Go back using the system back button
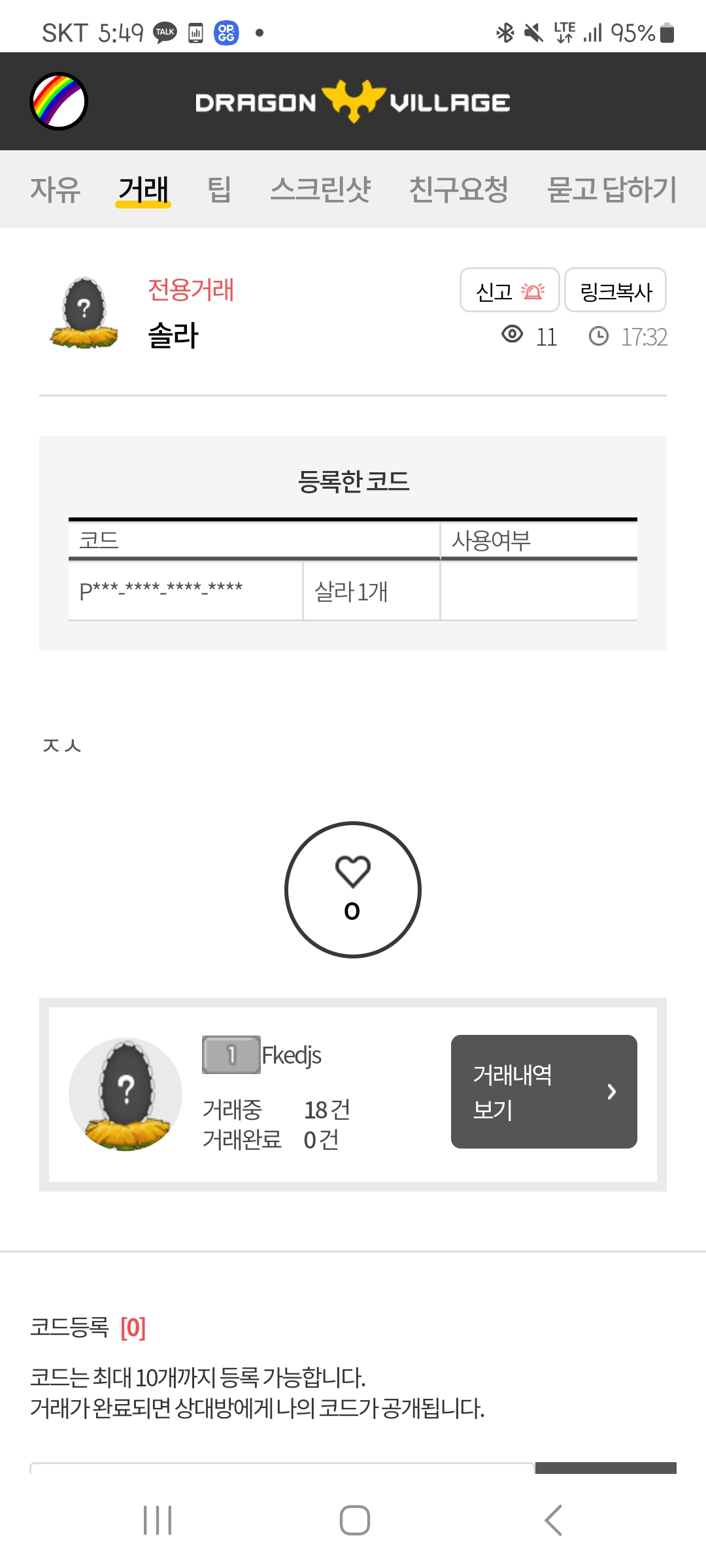 coord(553,1520)
